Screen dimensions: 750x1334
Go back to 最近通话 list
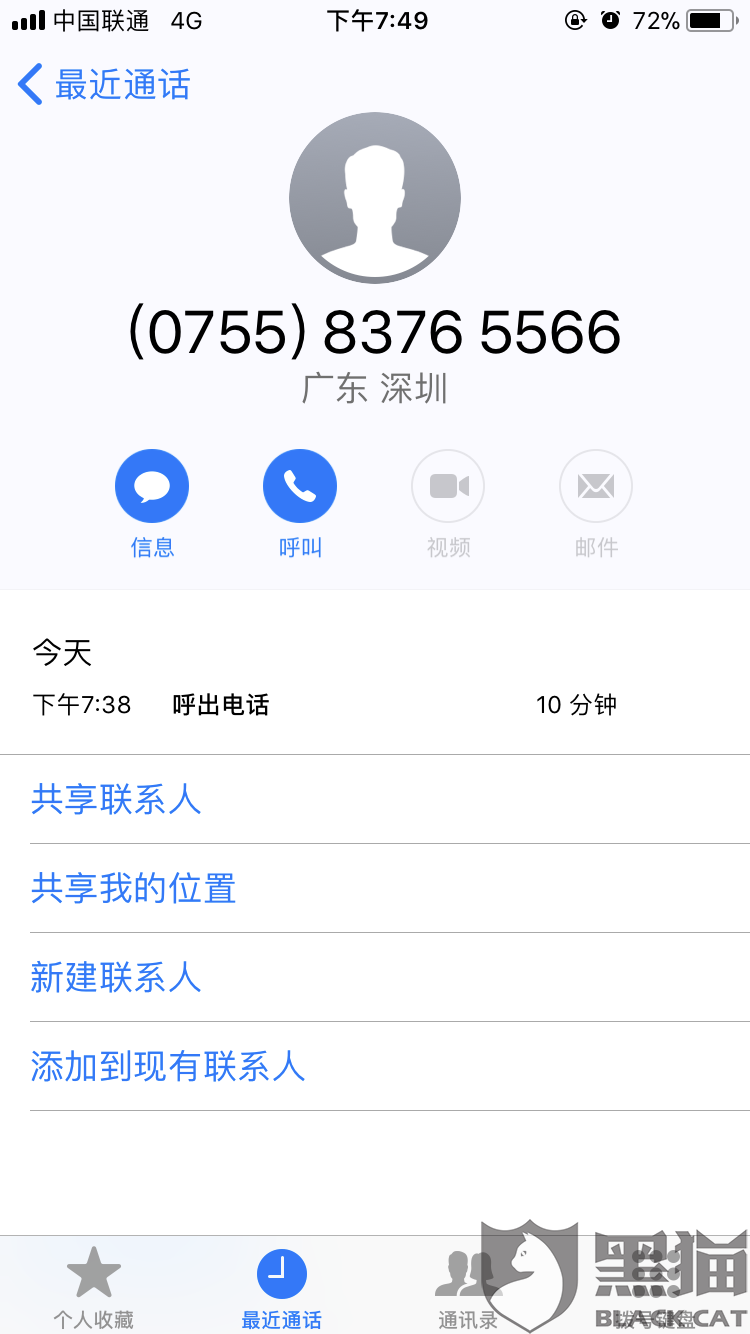pyautogui.click(x=103, y=85)
